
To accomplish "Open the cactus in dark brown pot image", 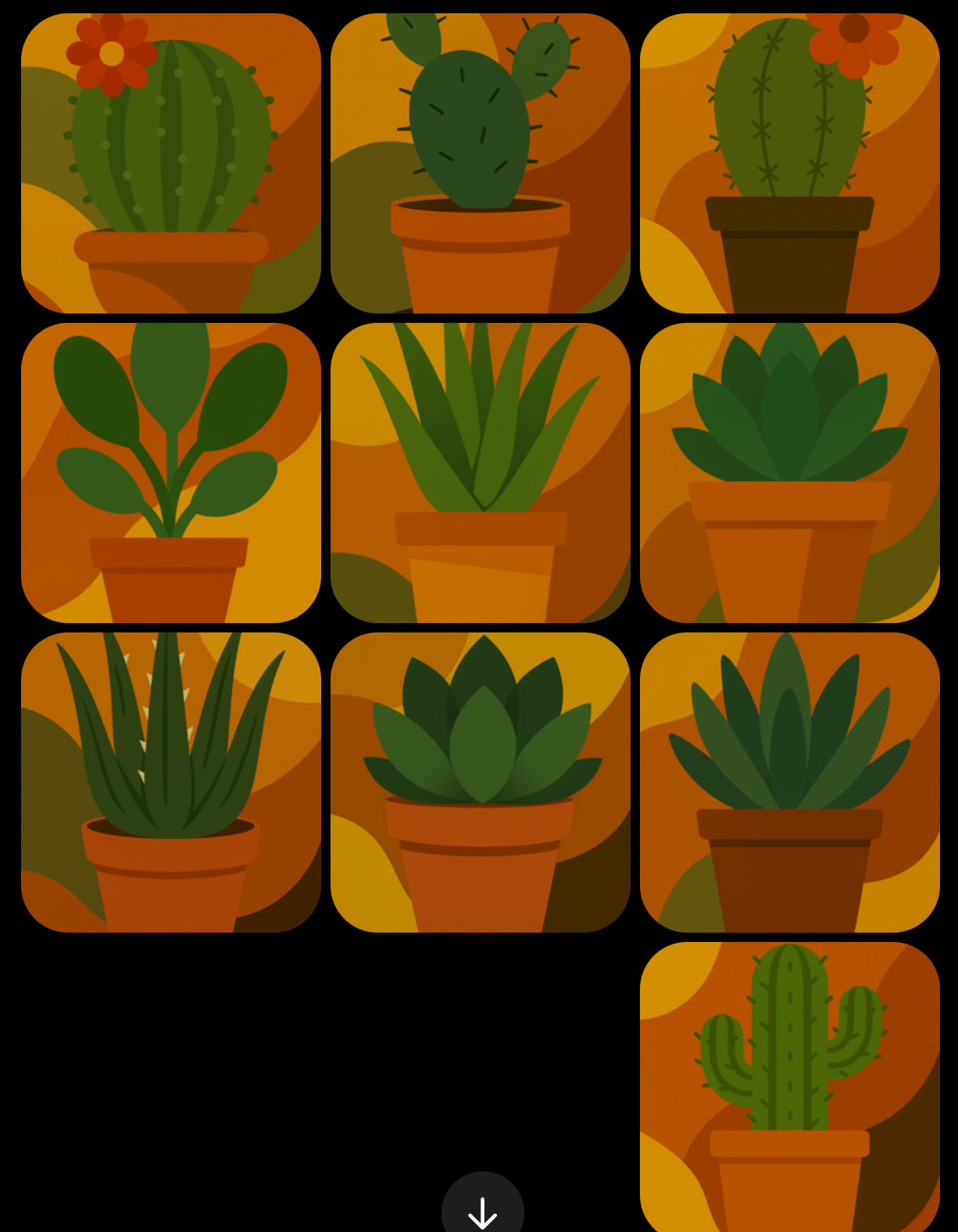I will [x=789, y=163].
